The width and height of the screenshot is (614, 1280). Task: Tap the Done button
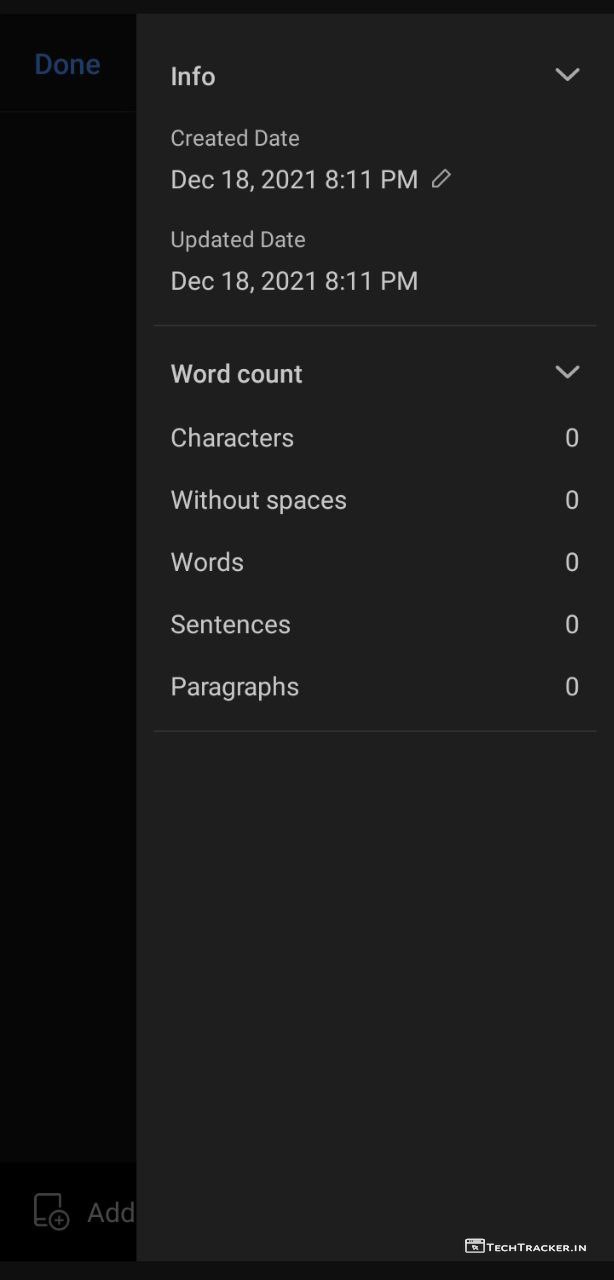[x=67, y=65]
